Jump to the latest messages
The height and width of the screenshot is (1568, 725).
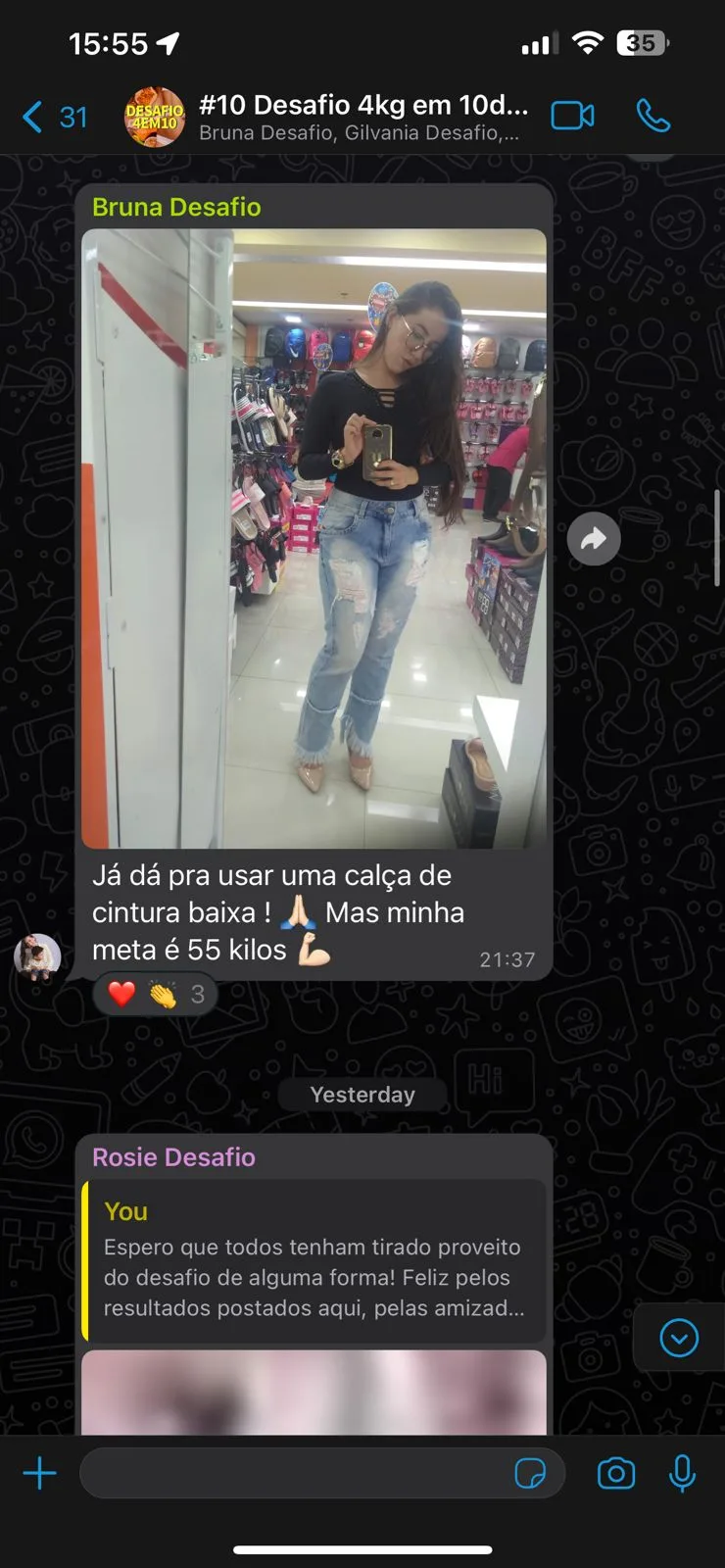[x=678, y=1338]
